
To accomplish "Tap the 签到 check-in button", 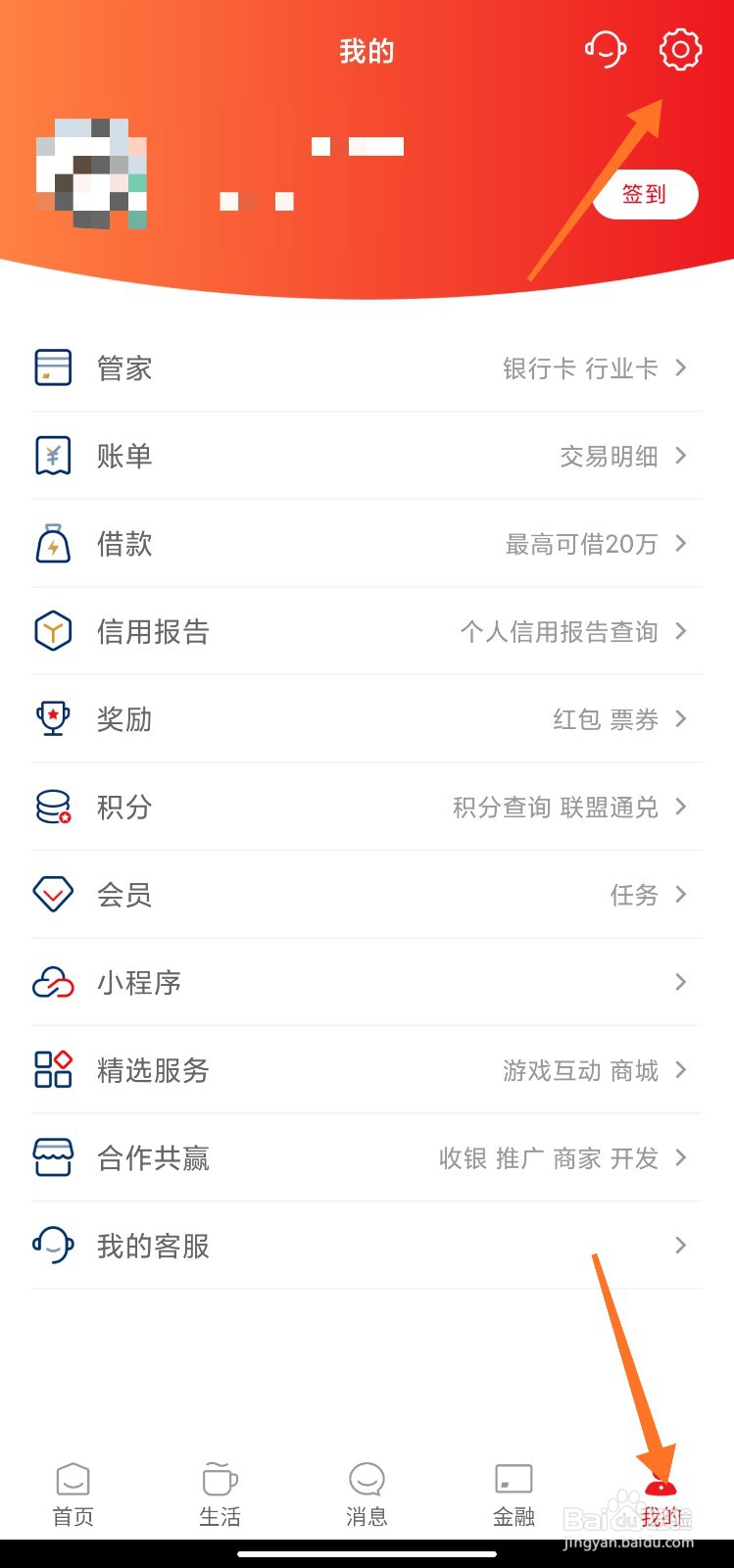I will coord(645,194).
